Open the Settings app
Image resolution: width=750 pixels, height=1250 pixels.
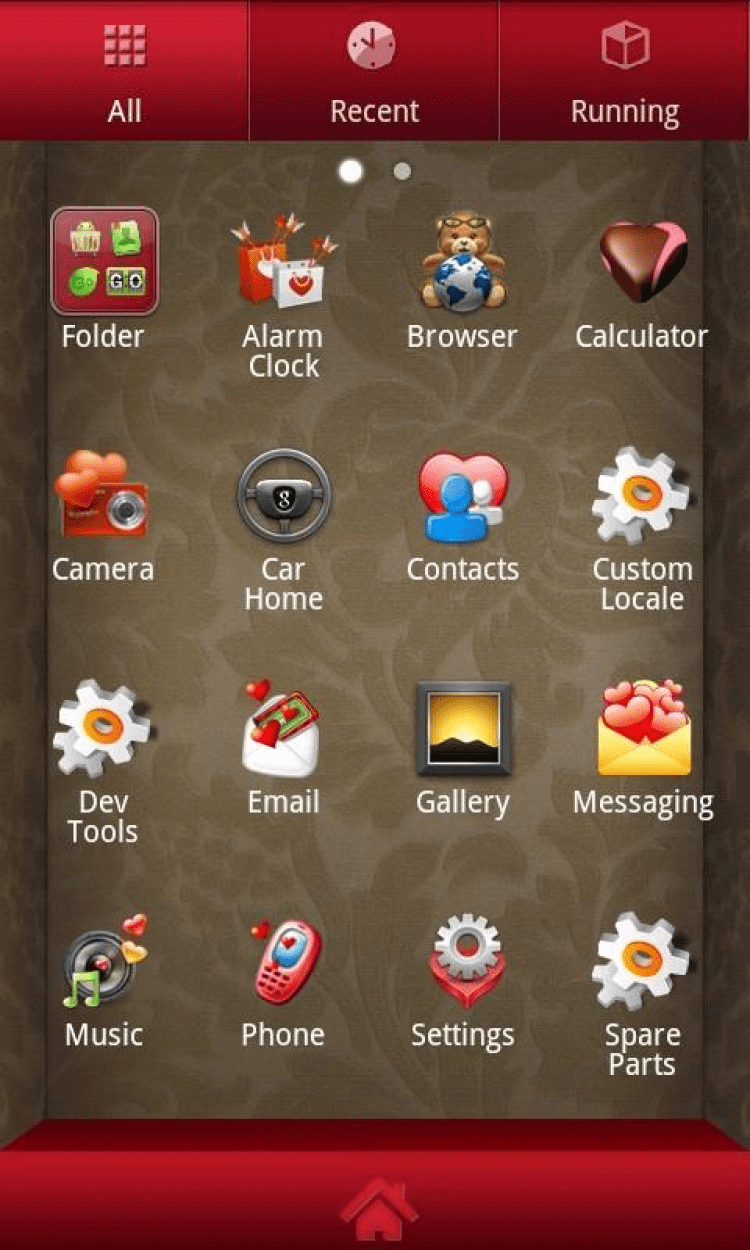point(463,962)
